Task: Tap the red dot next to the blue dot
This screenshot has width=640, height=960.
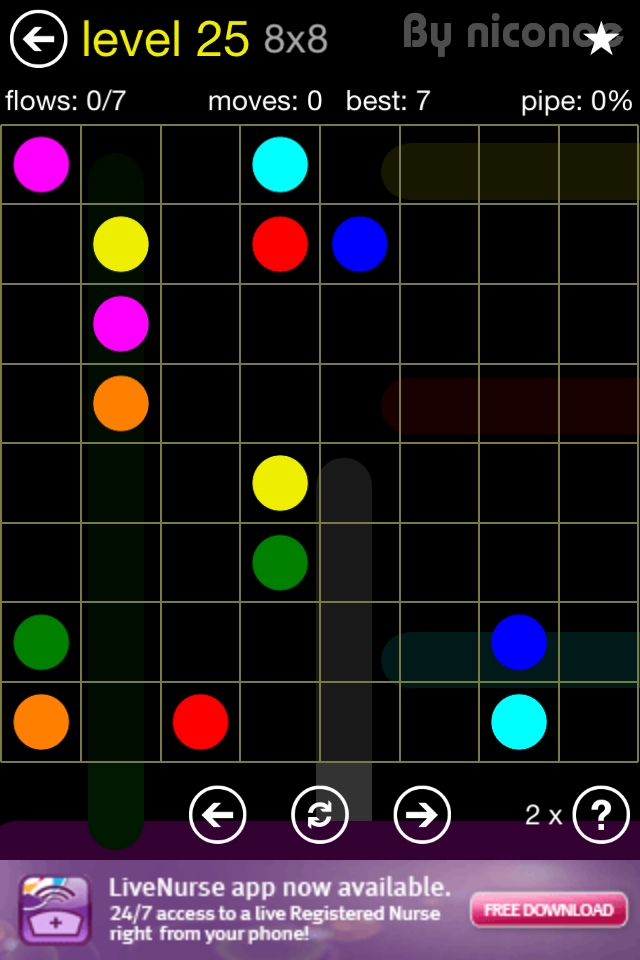Action: tap(280, 244)
